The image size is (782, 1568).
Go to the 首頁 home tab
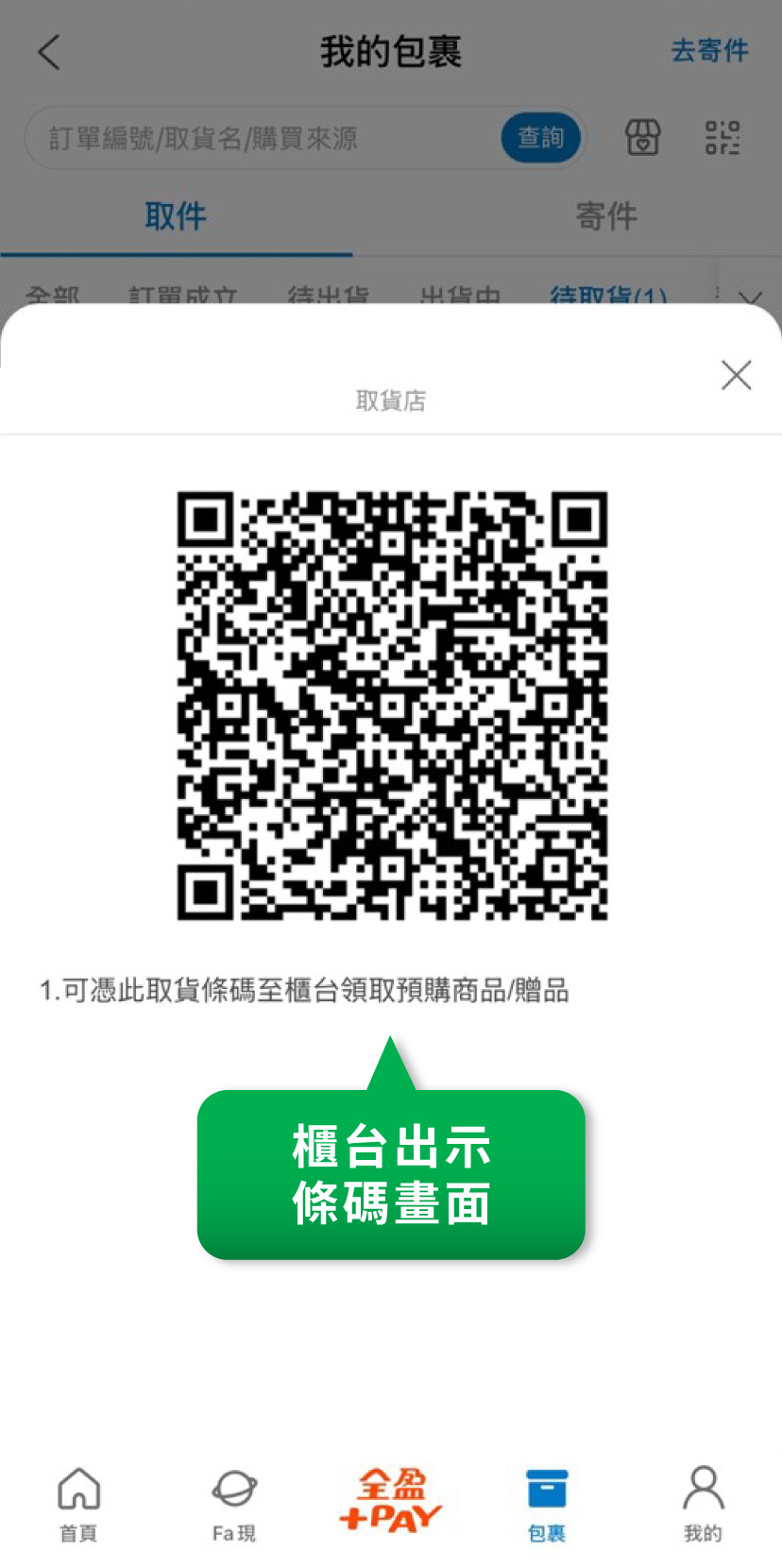coord(78,1504)
